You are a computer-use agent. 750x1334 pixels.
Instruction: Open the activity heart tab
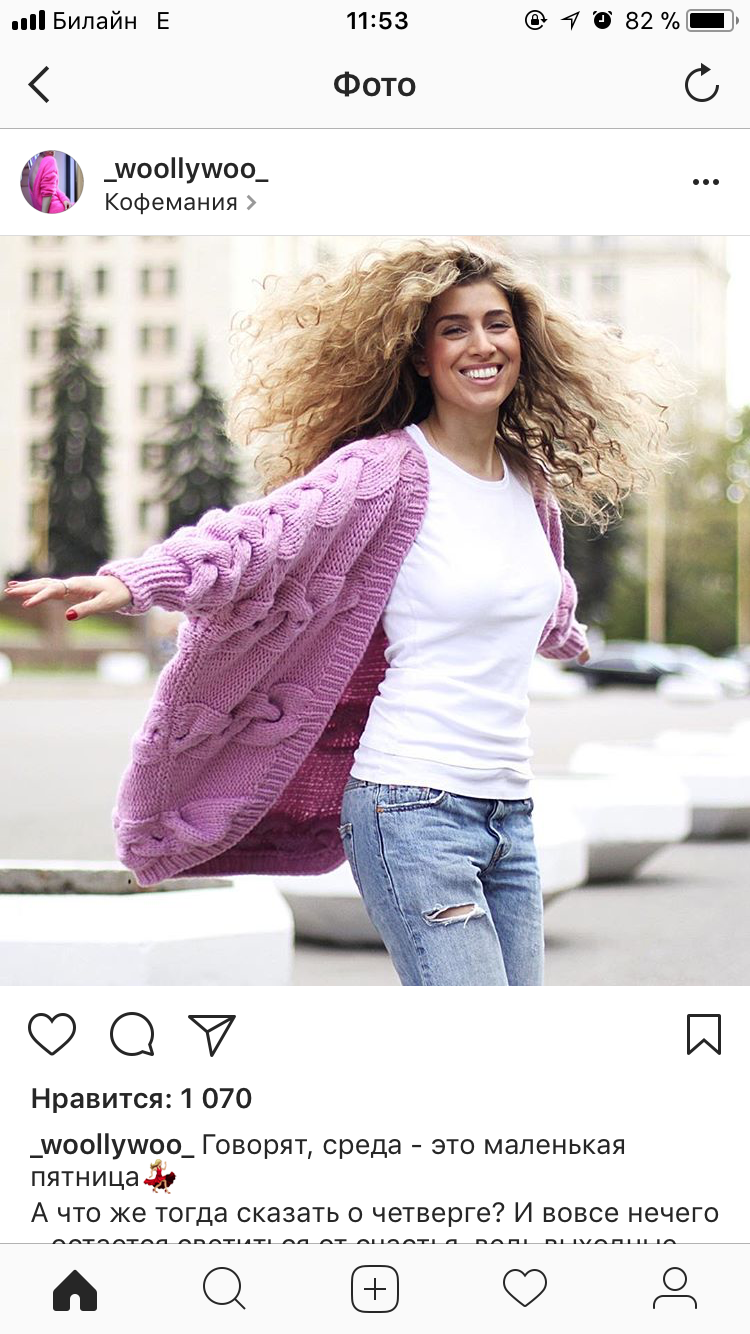coord(525,1289)
